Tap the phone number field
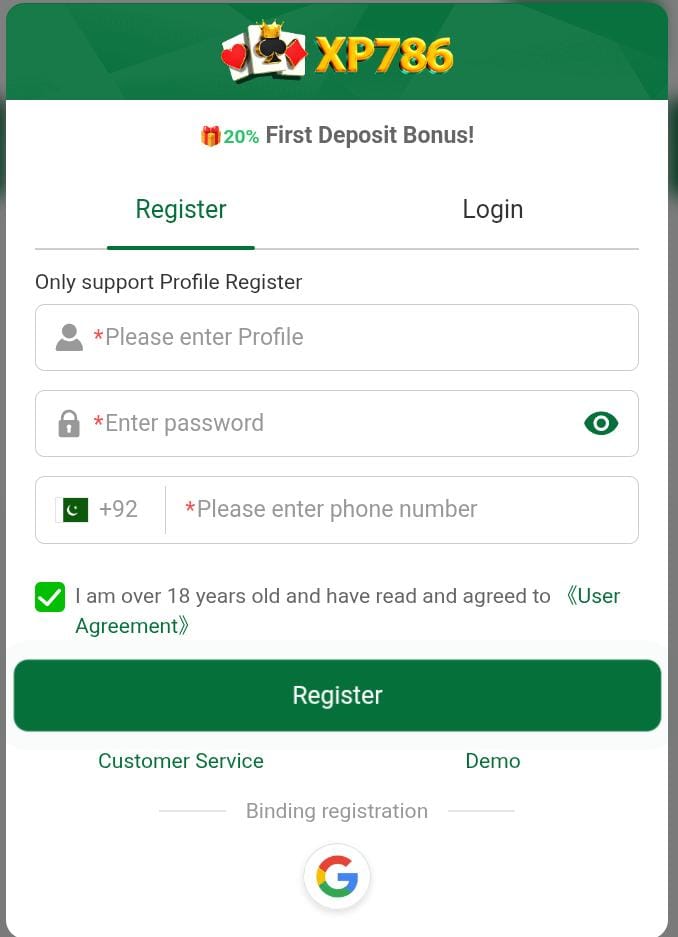The height and width of the screenshot is (937, 678). pos(400,510)
